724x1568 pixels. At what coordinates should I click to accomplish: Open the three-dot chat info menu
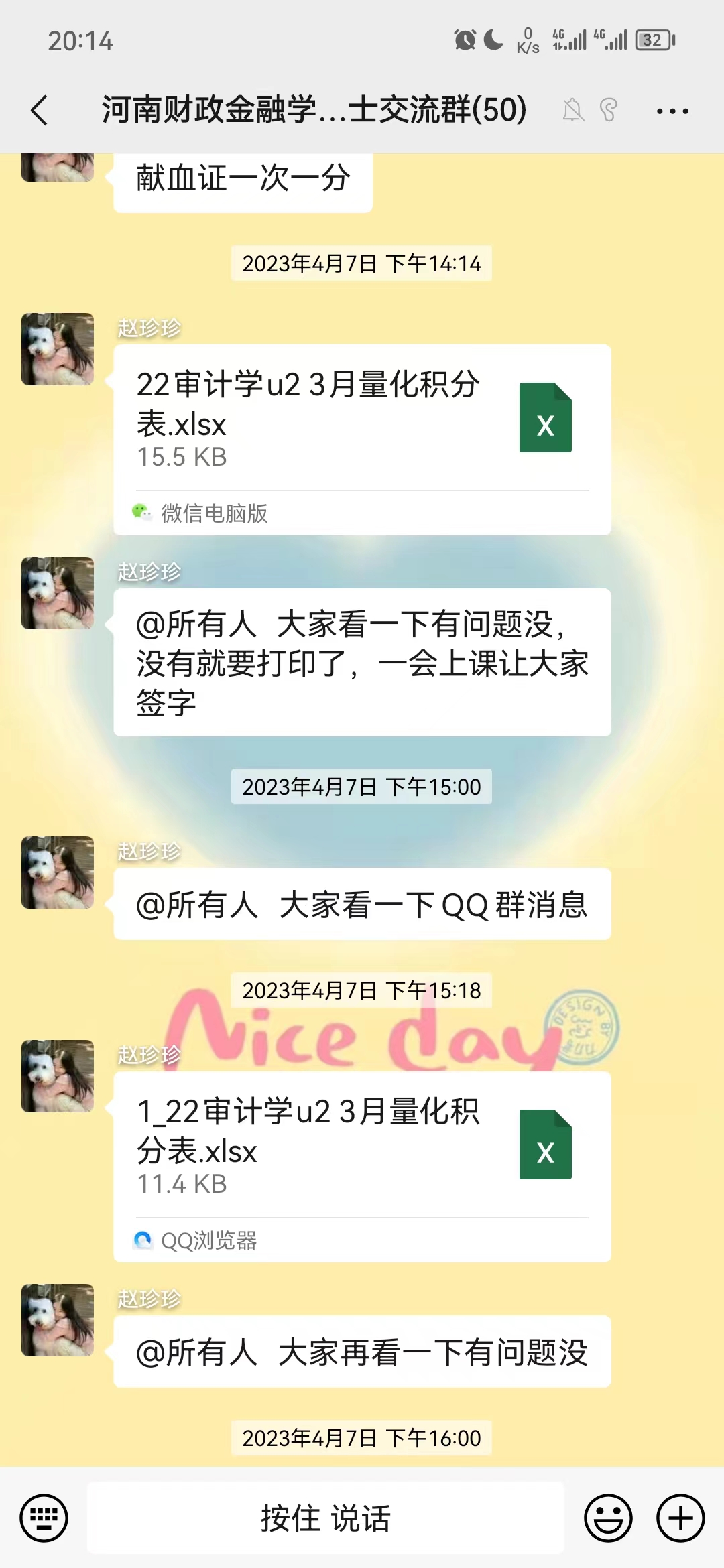(x=672, y=111)
